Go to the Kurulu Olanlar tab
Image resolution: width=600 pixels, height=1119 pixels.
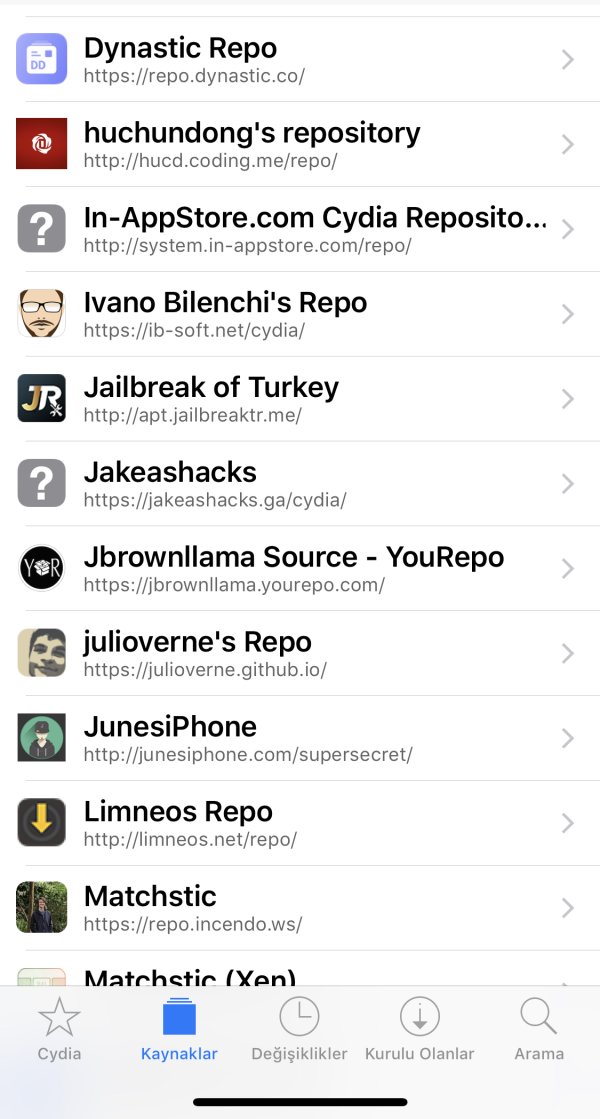419,1030
